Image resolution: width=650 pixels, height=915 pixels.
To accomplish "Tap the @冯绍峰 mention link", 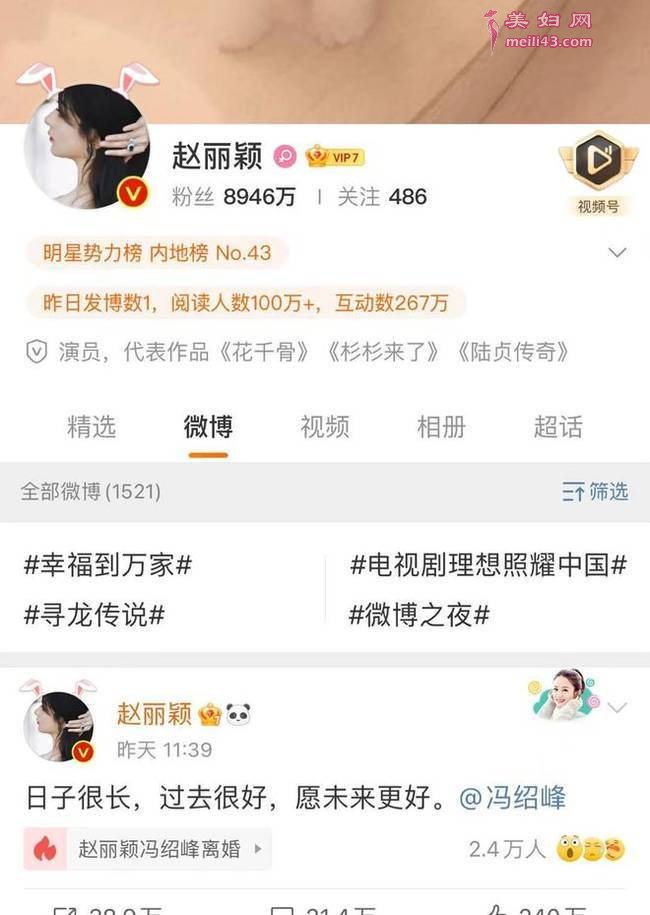I will (x=513, y=798).
